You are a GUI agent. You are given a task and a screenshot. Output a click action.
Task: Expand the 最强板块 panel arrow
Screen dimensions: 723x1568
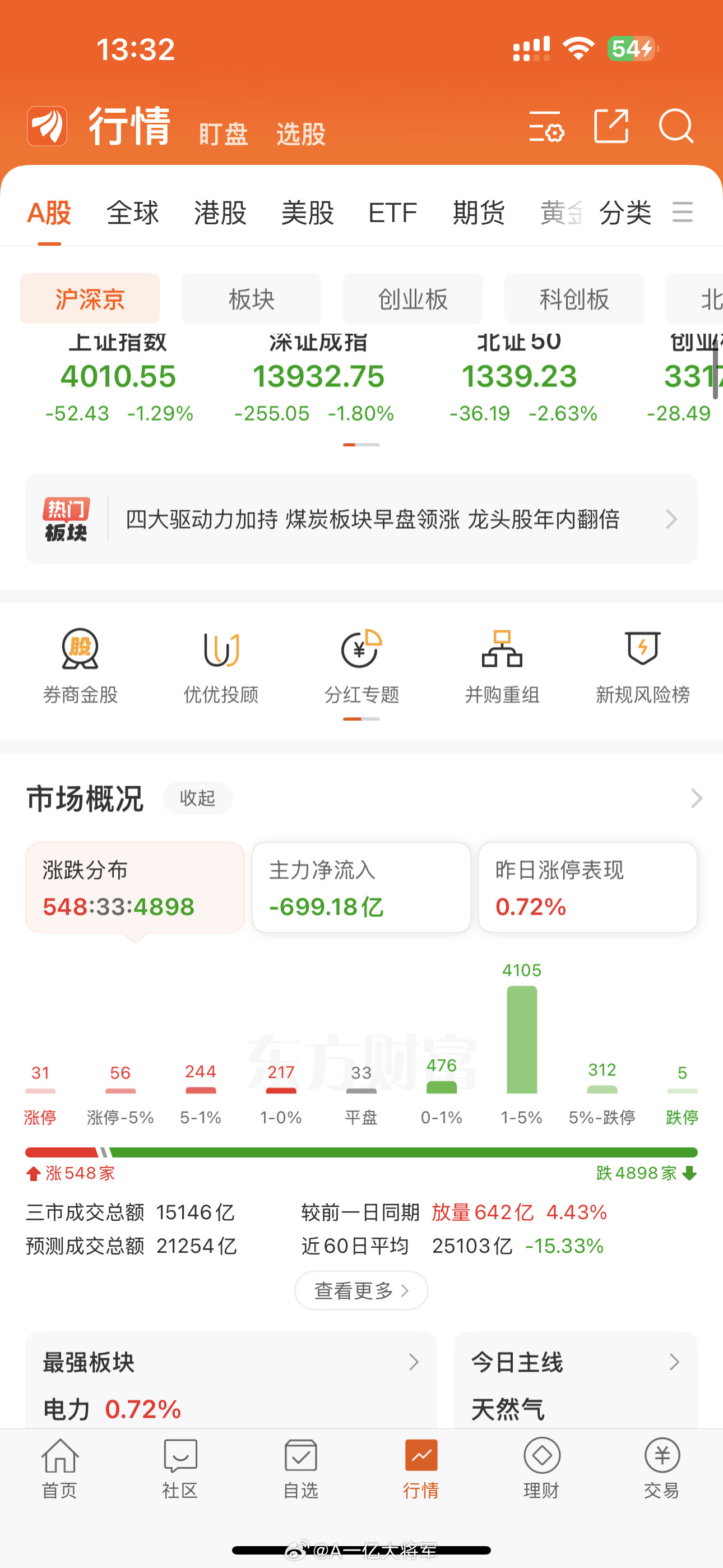[x=414, y=1362]
